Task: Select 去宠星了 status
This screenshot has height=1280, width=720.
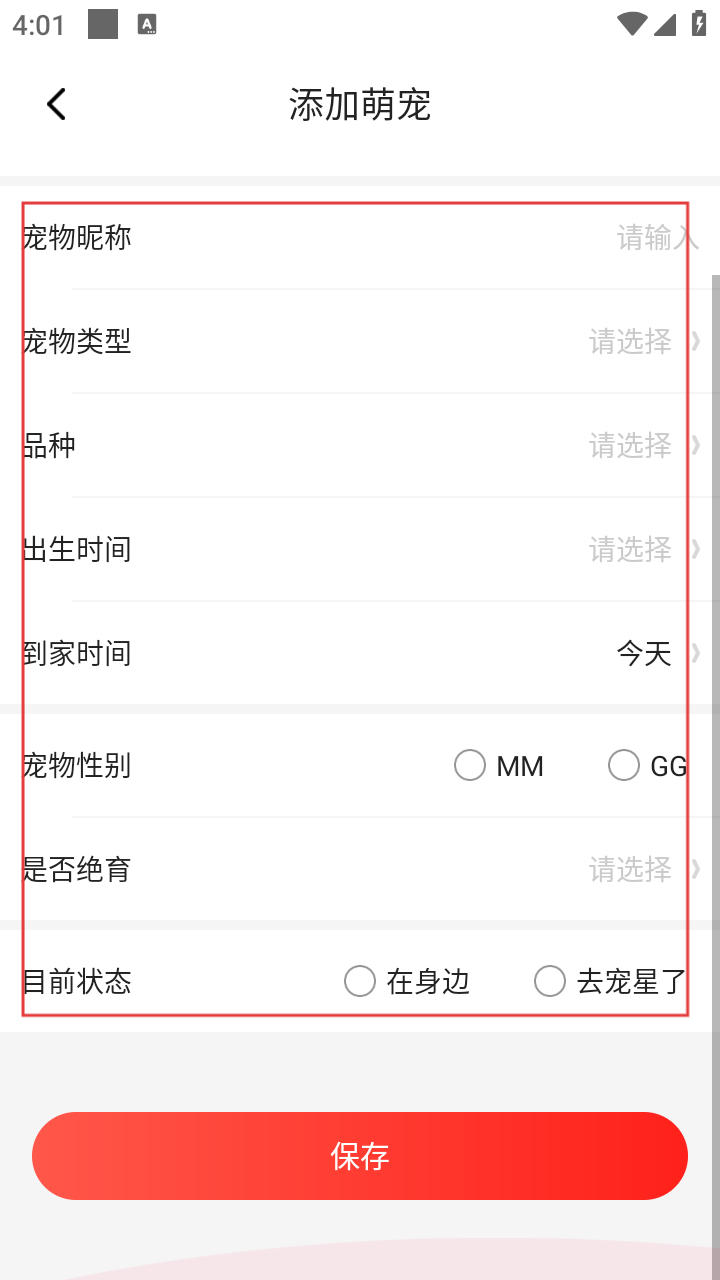Action: tap(612, 982)
